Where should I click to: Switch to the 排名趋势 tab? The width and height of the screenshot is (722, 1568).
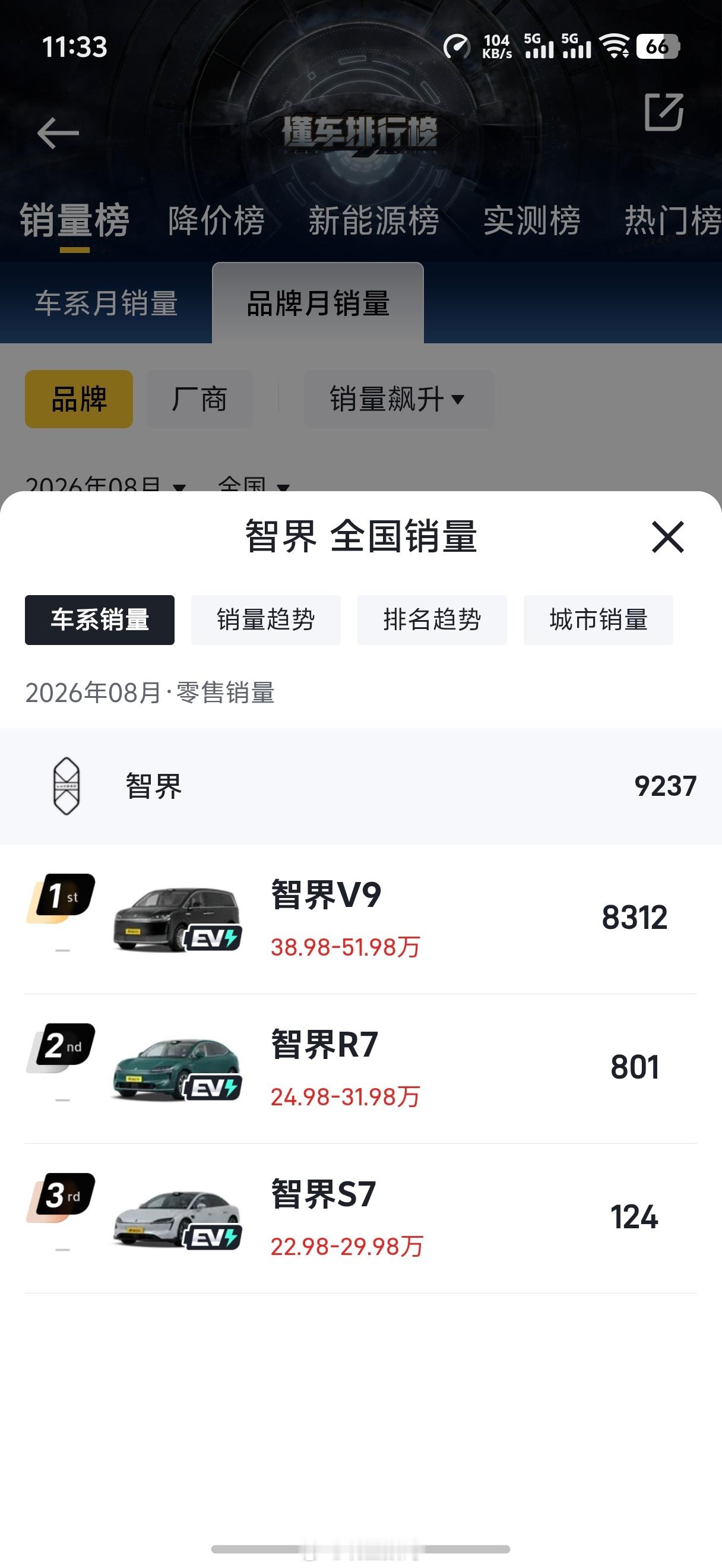point(432,619)
